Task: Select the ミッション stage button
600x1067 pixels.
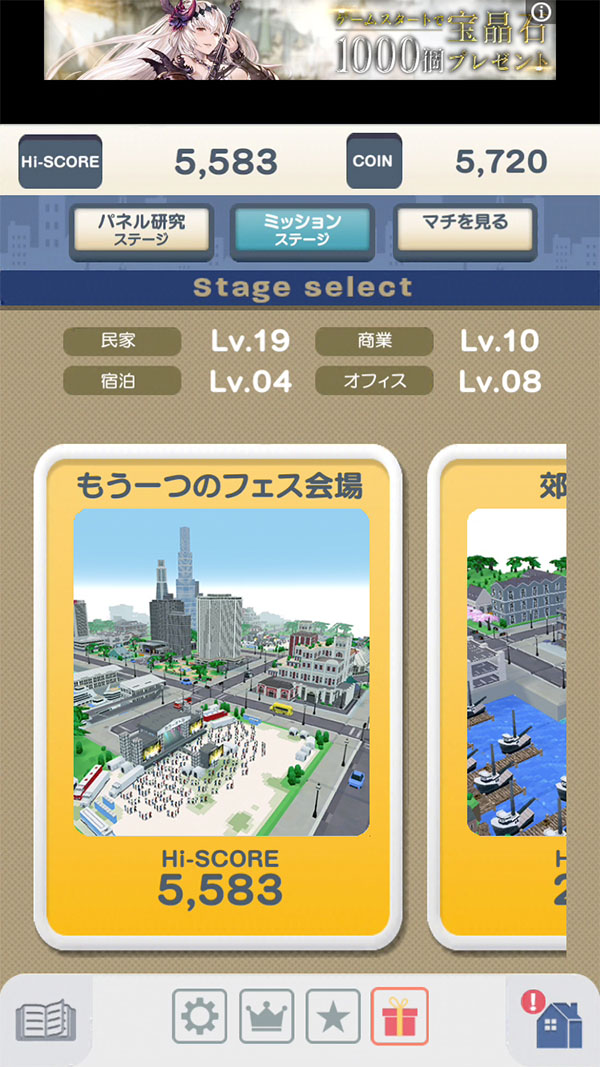Action: (x=302, y=231)
